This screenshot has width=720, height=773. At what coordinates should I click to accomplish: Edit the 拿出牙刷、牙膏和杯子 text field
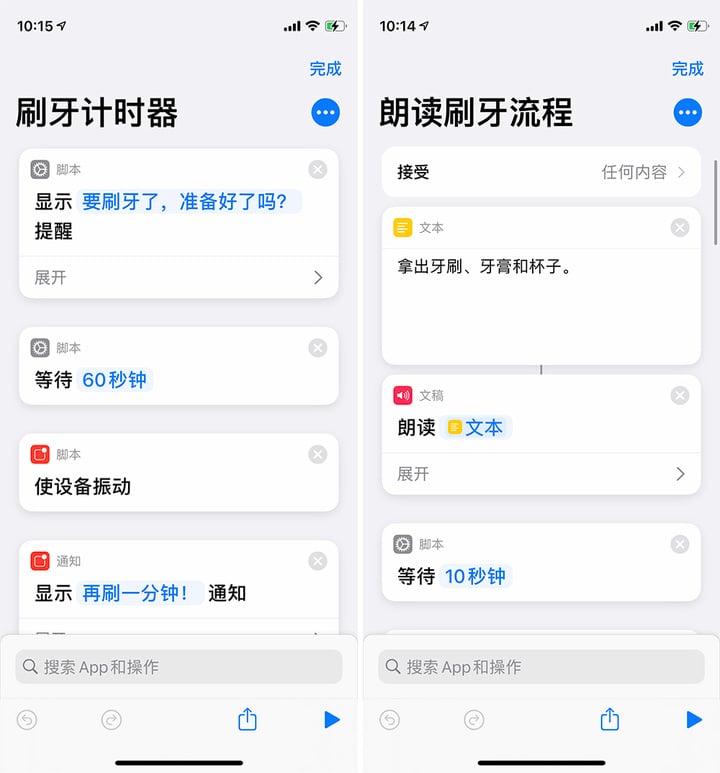coord(540,300)
